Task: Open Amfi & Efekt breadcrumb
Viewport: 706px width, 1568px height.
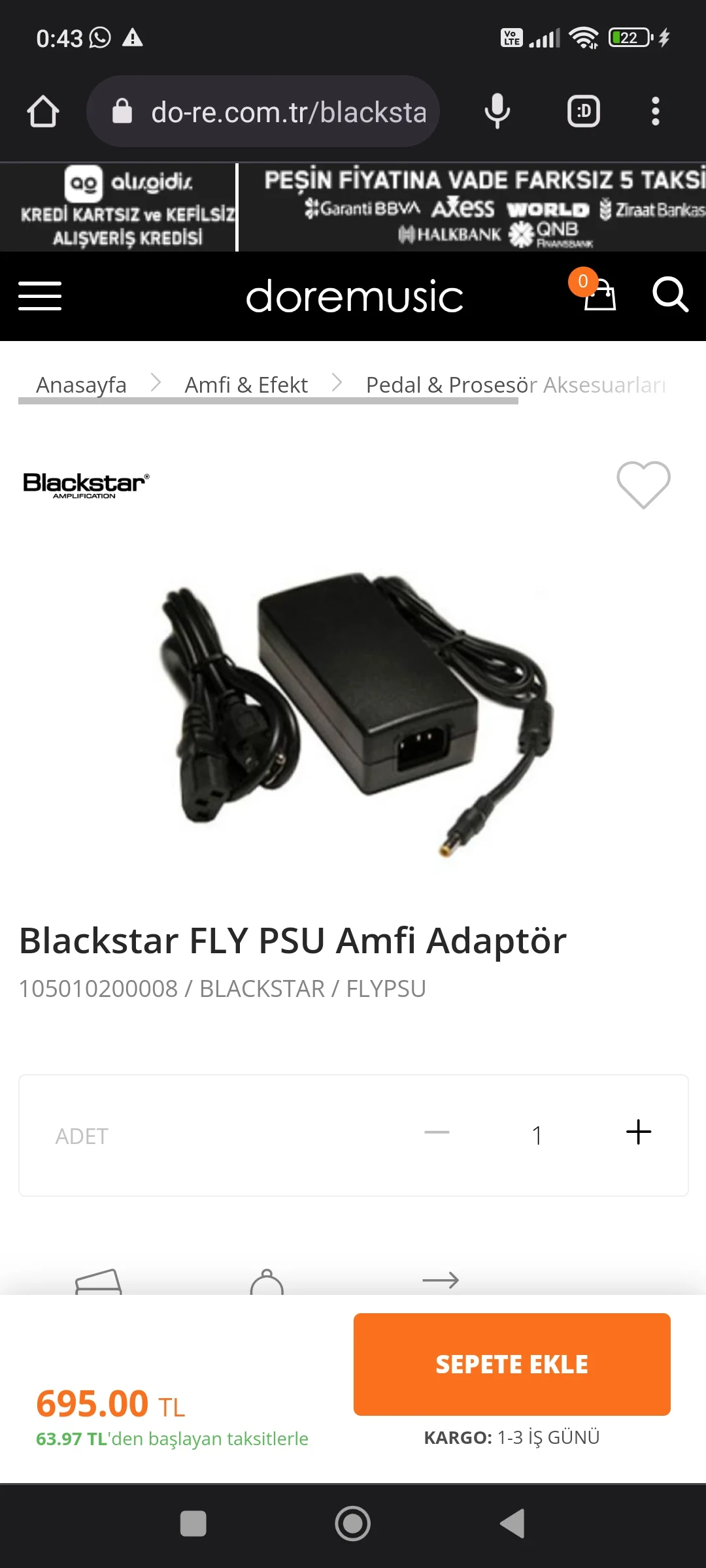Action: tap(246, 385)
